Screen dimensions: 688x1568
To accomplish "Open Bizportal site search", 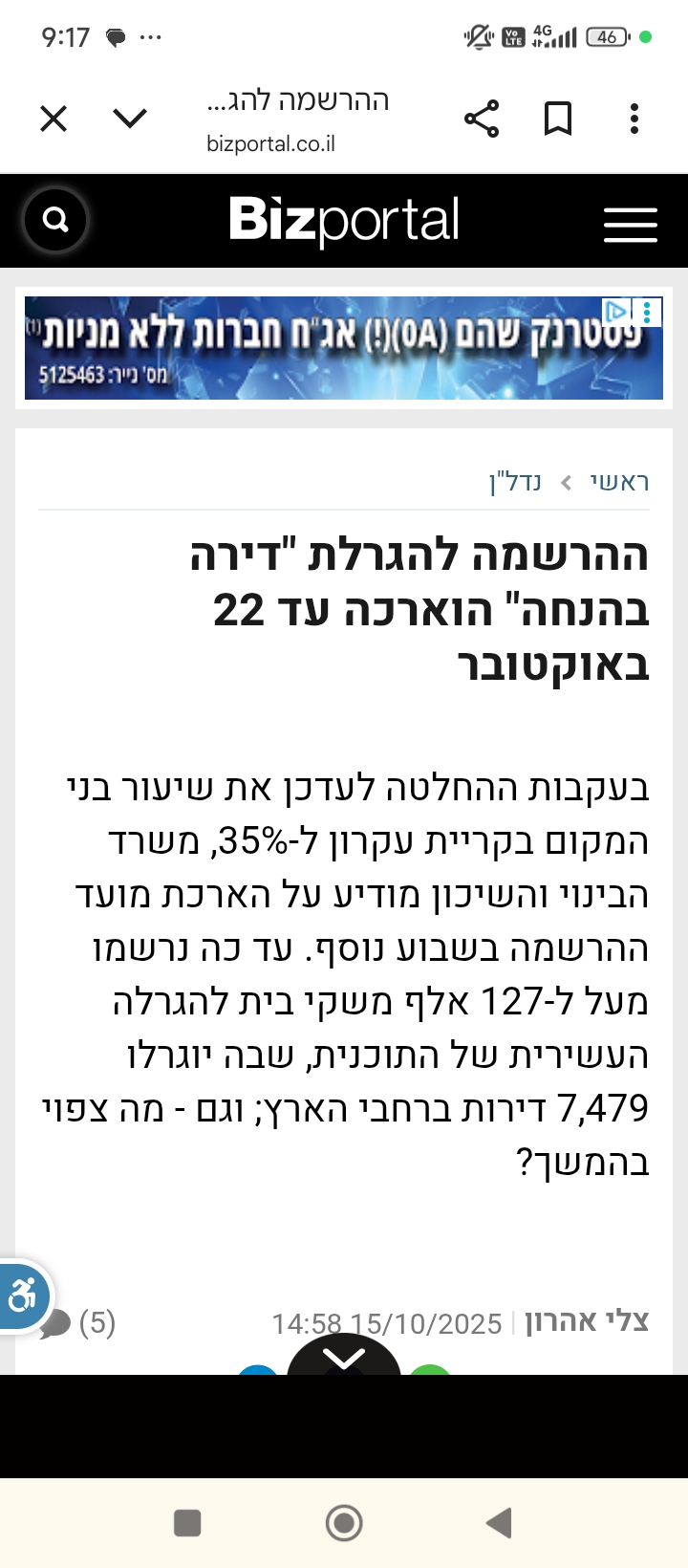I will tap(56, 221).
